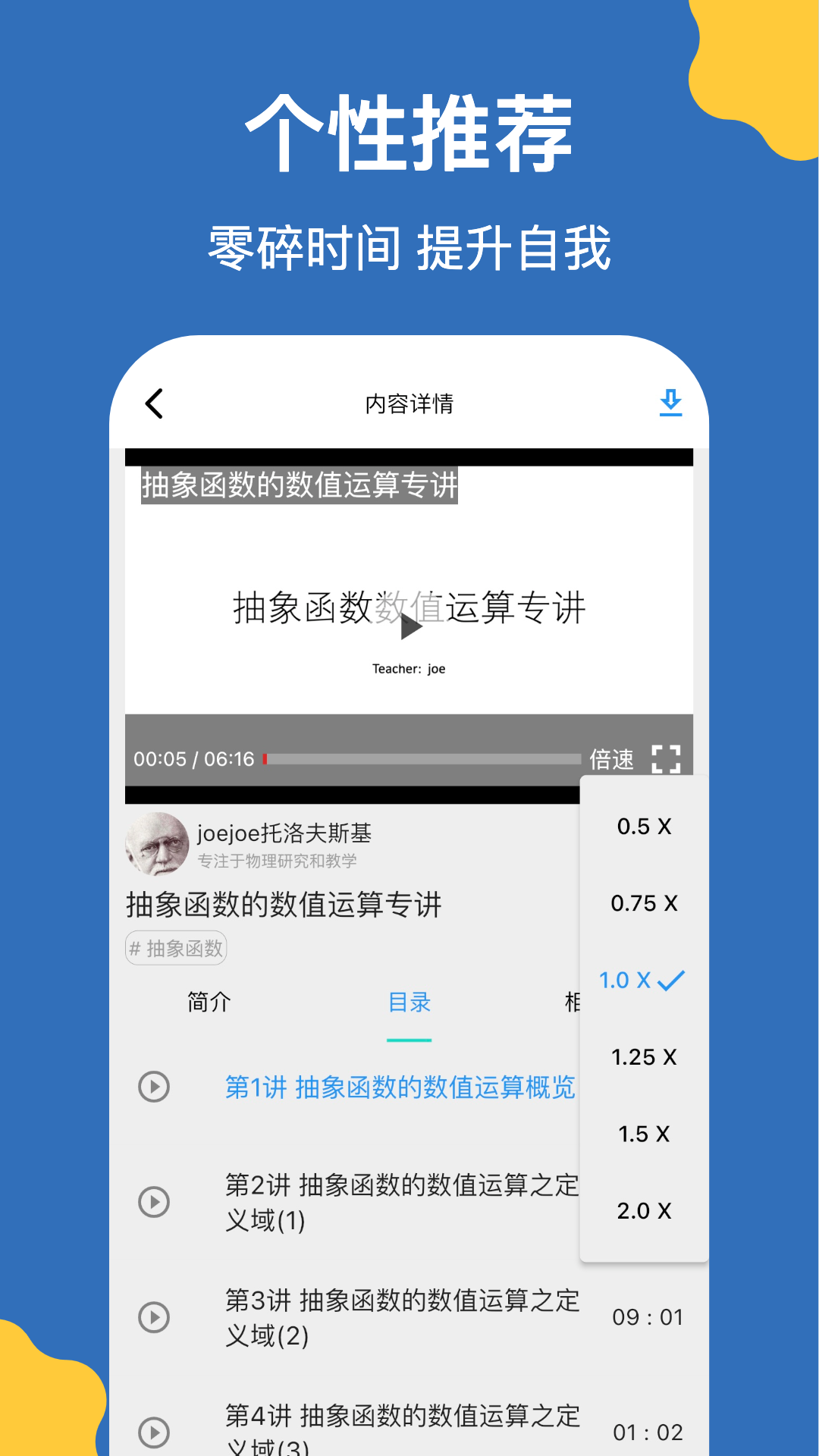
Task: Tap the teacher avatar thumbnail
Action: pos(155,843)
